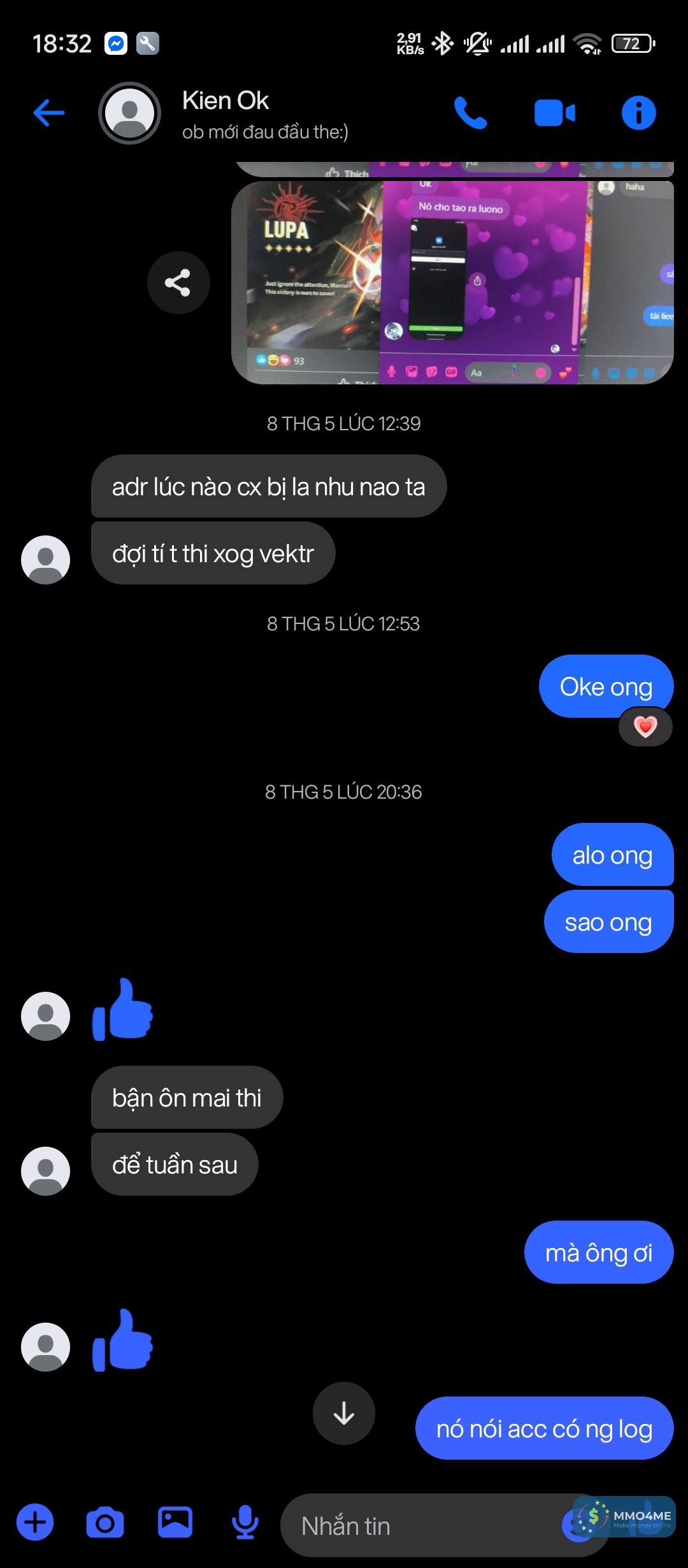The height and width of the screenshot is (1568, 688).
Task: Open more attachment options with plus
Action: pos(35,1522)
